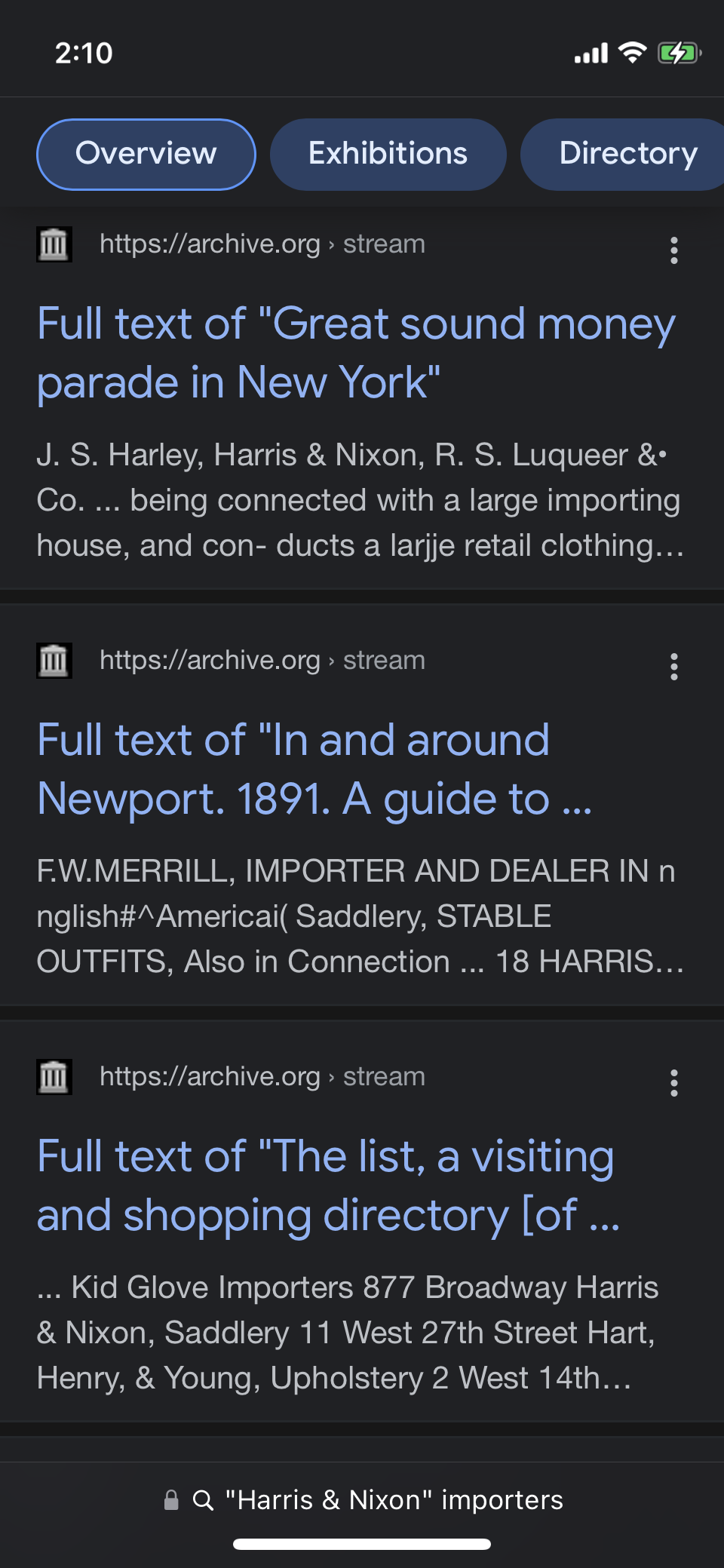Open "Great sound money parade in New York" result

tap(356, 353)
